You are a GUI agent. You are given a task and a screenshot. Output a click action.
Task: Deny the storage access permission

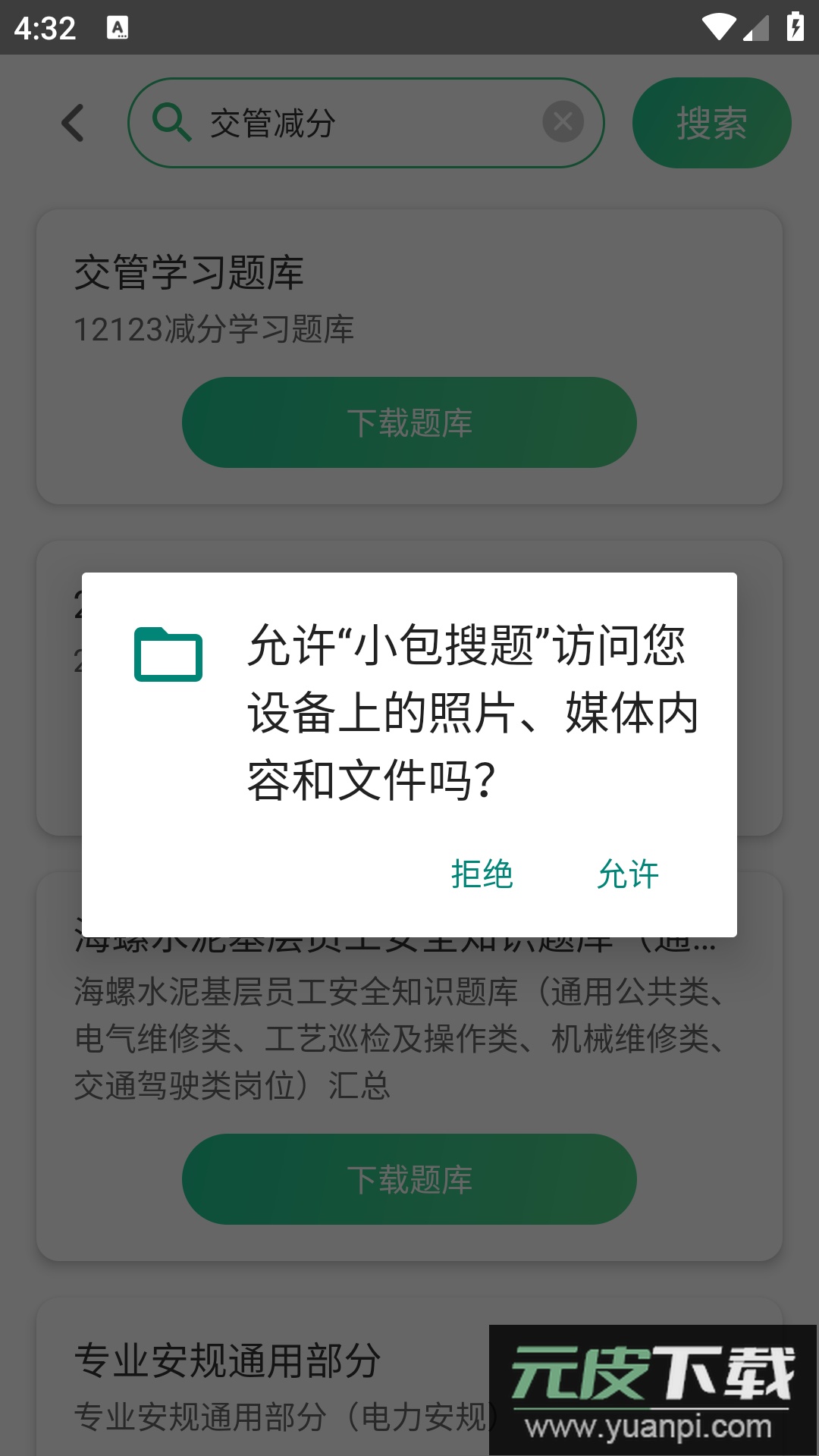tap(482, 874)
